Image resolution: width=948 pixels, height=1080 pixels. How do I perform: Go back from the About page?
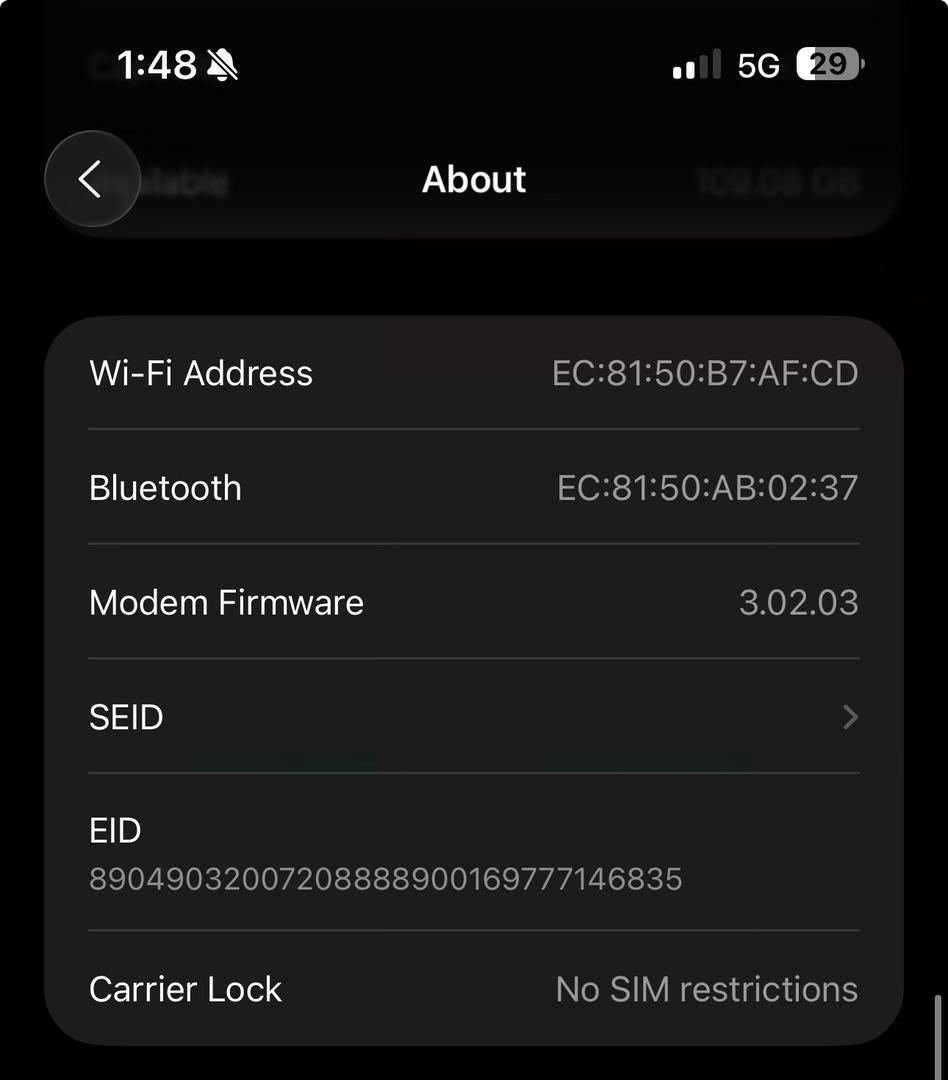tap(91, 179)
